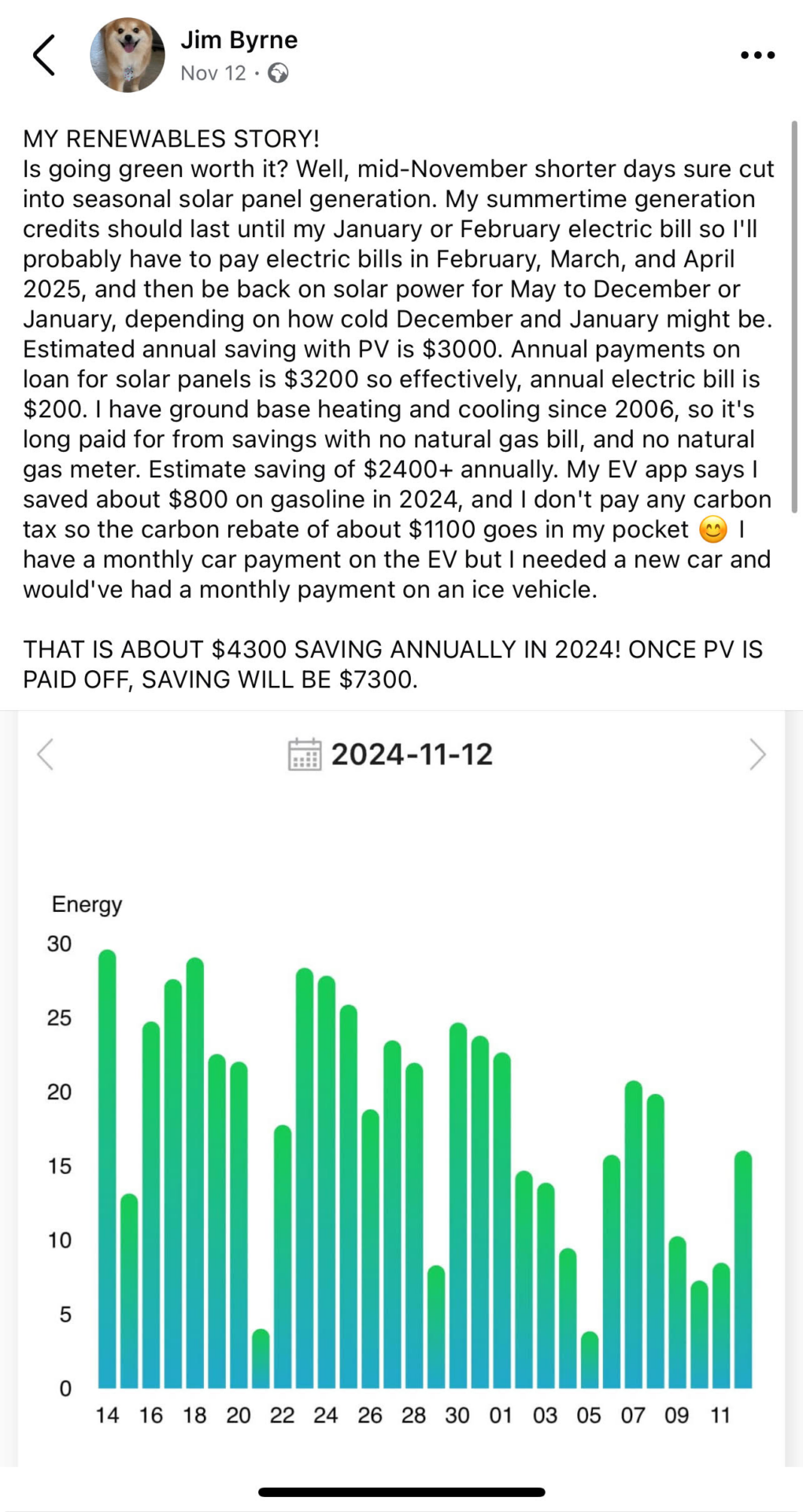Screen dimensions: 803x1512
Task: Open Jim Byrne's profile picture
Action: coord(128,55)
